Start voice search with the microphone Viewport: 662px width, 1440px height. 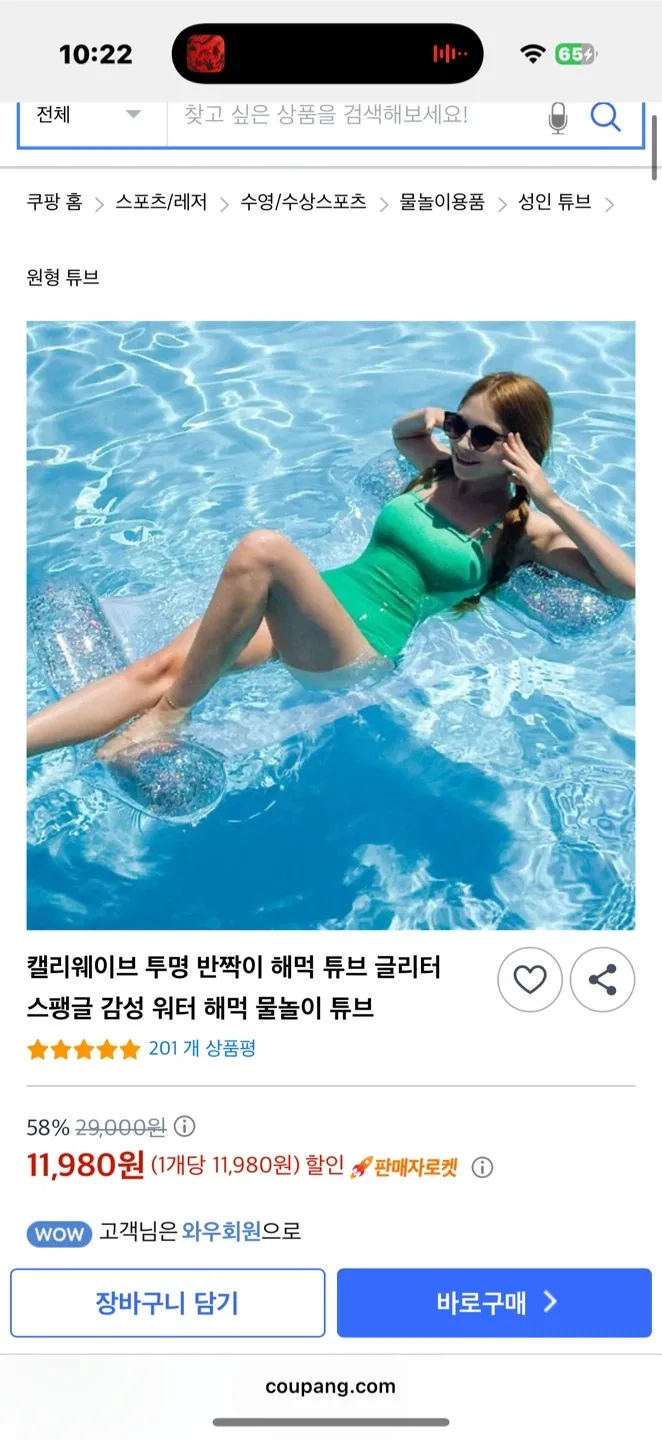558,118
